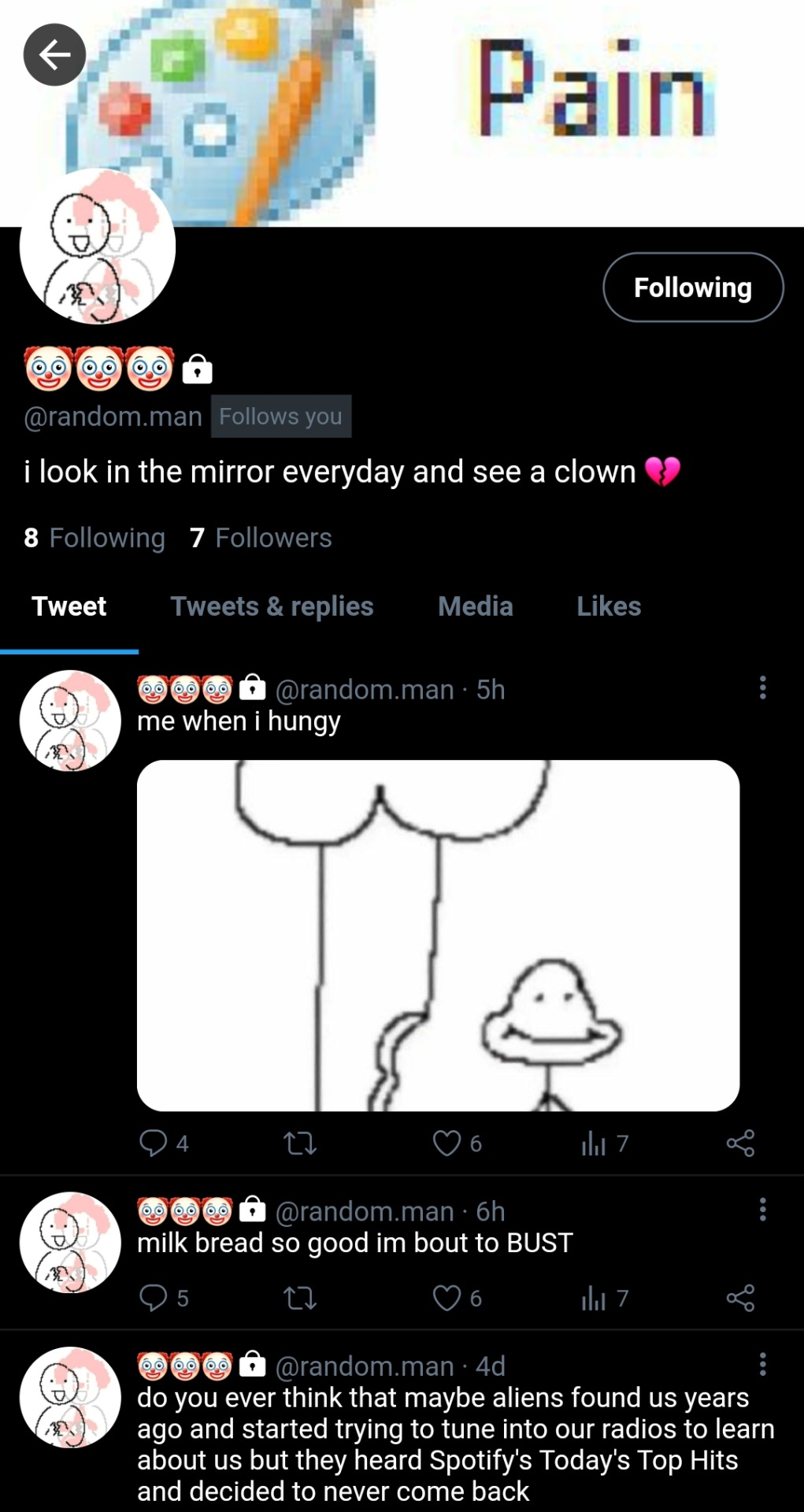804x1512 pixels.
Task: Open overflow menu on the aliens tweet
Action: [762, 1364]
